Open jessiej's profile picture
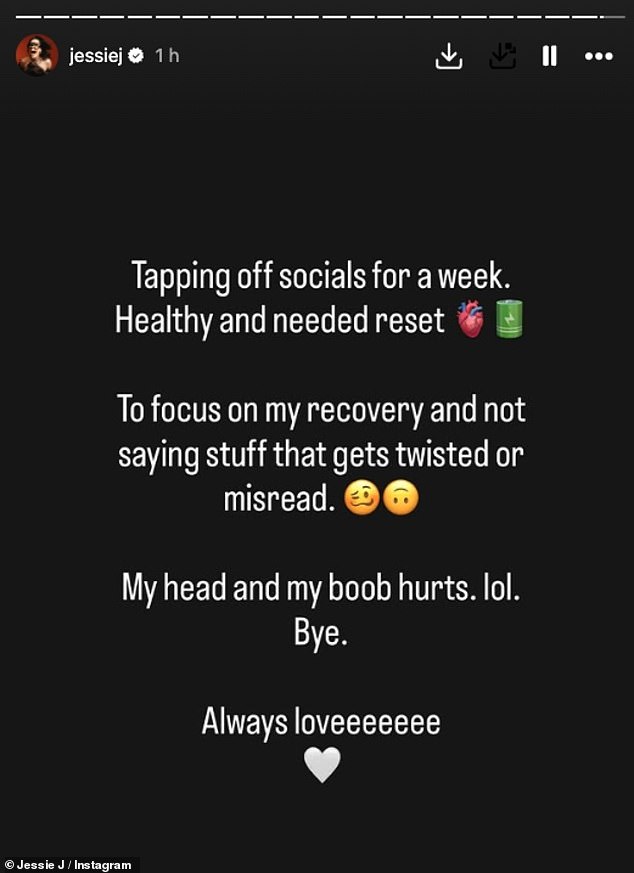This screenshot has width=634, height=873. point(37,55)
